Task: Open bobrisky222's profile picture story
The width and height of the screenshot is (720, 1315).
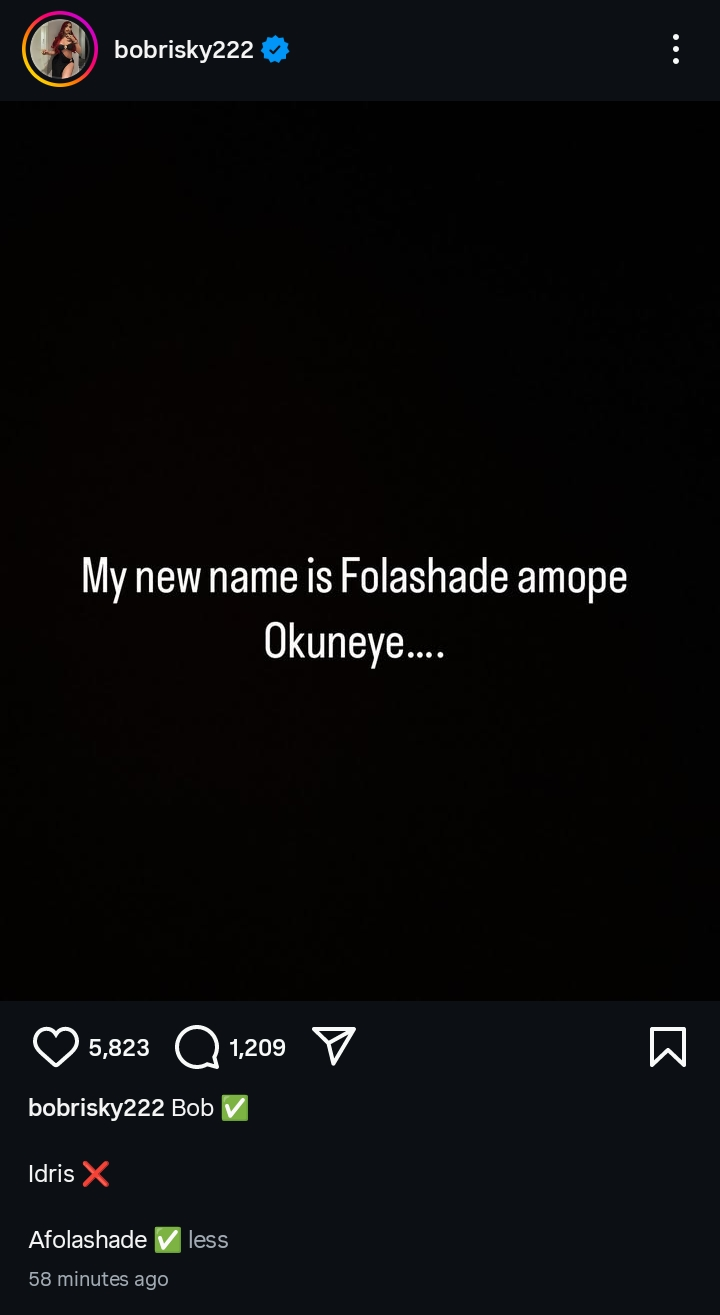Action: pyautogui.click(x=60, y=50)
